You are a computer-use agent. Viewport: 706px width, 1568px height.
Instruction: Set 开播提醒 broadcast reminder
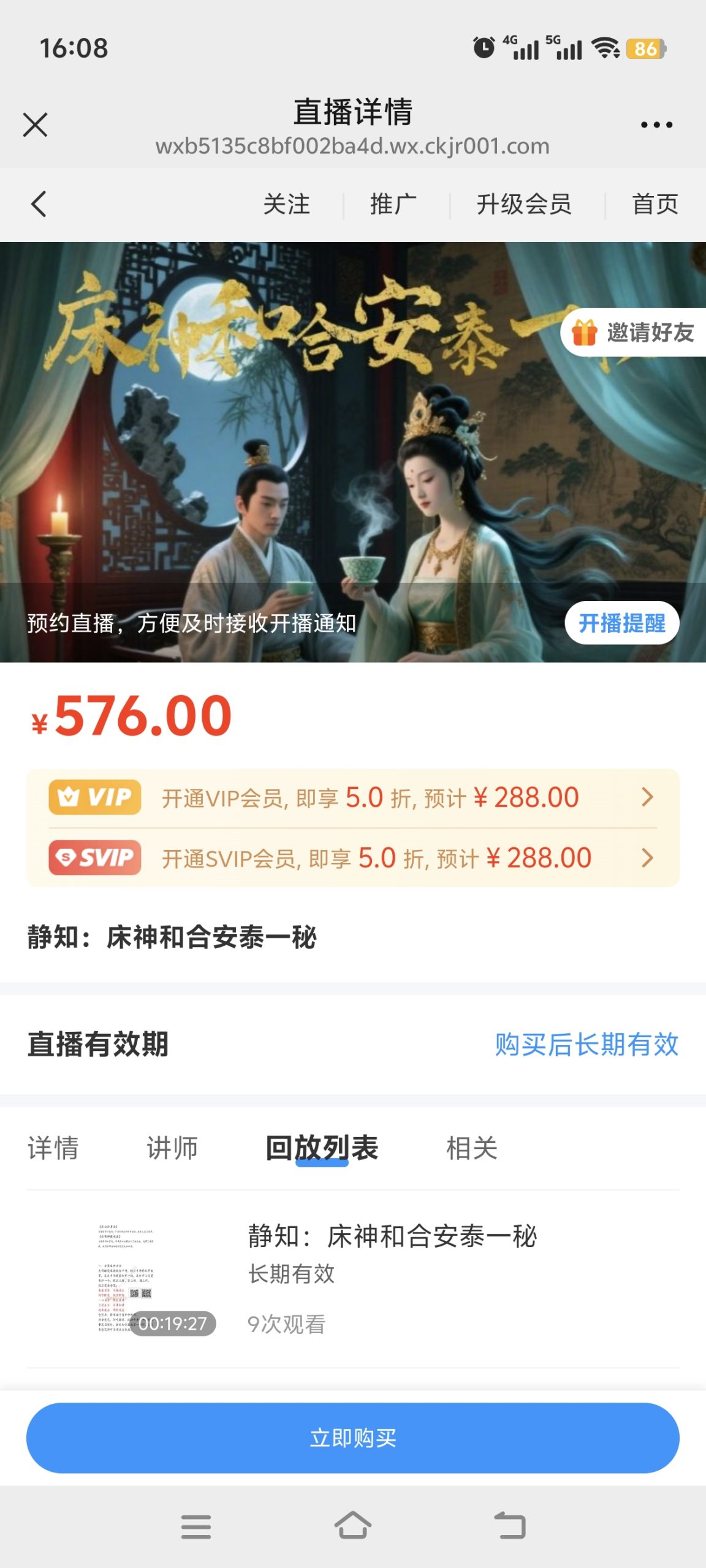coord(621,623)
